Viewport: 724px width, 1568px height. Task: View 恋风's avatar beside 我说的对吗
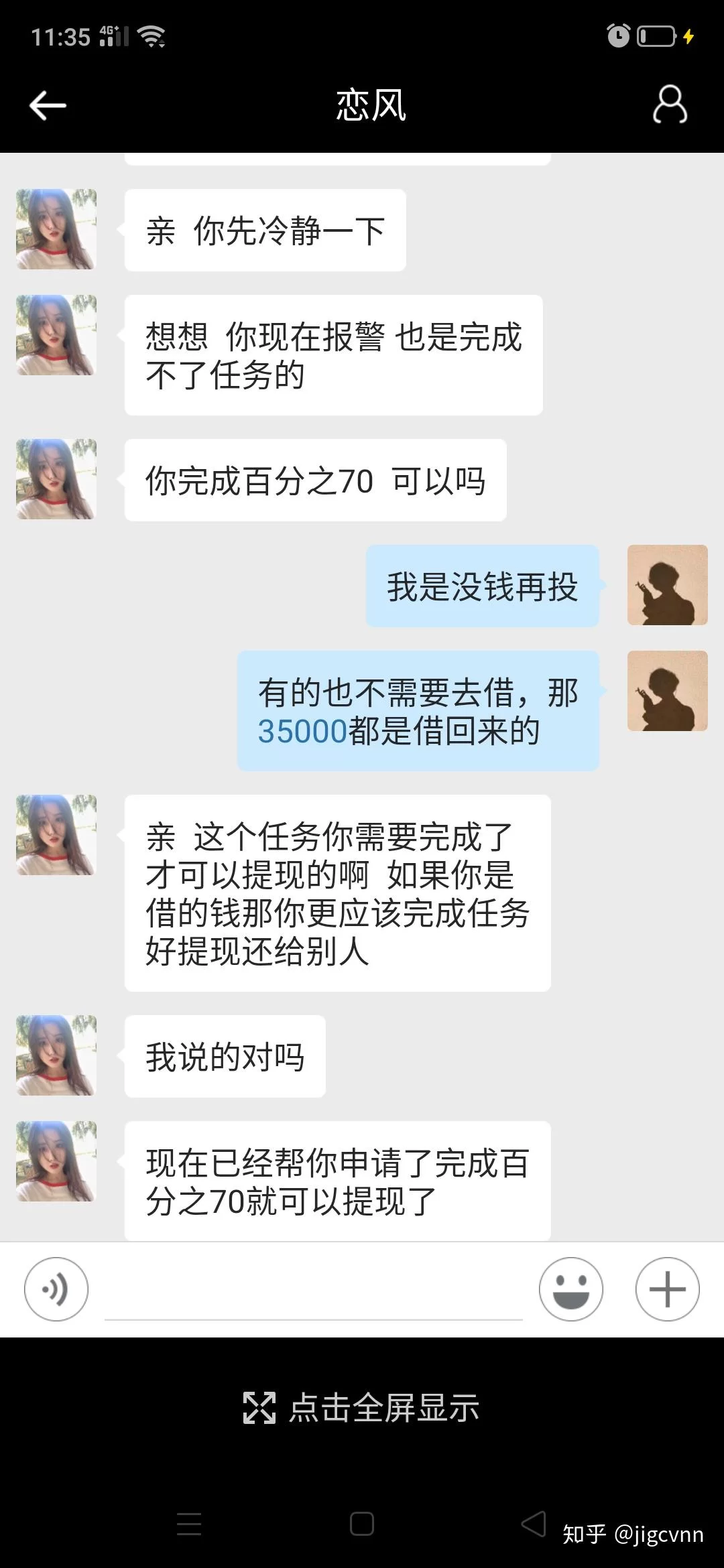(56, 1055)
